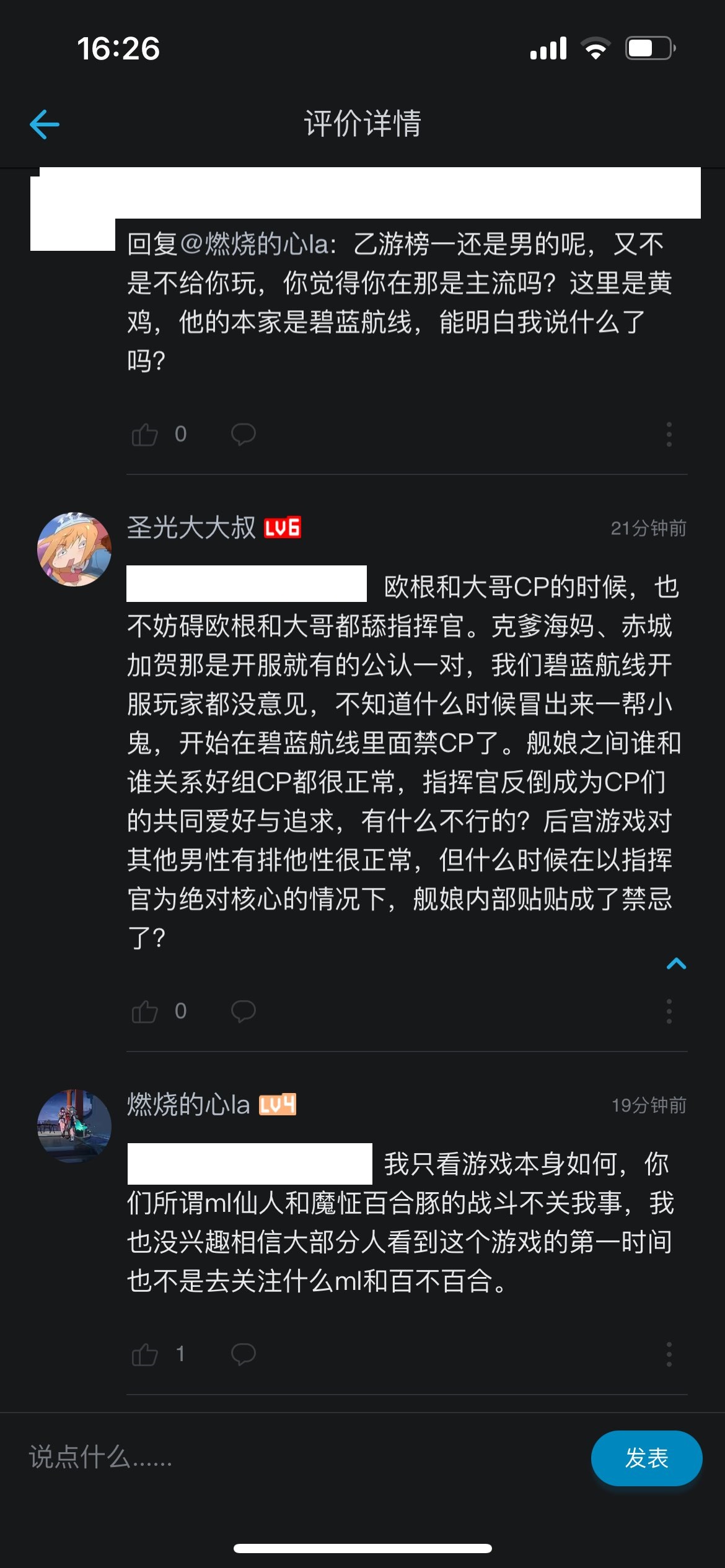Go back from the 评价详情 page

(45, 124)
